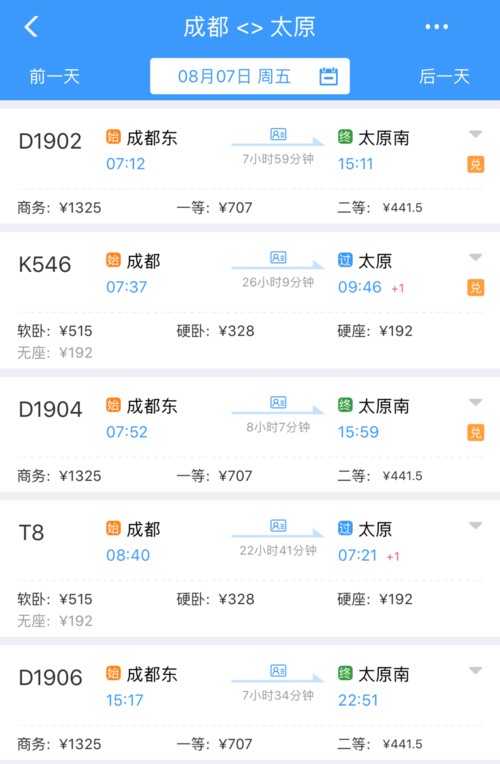
Task: Tap the 兑 badge on D1904
Action: pos(475,432)
